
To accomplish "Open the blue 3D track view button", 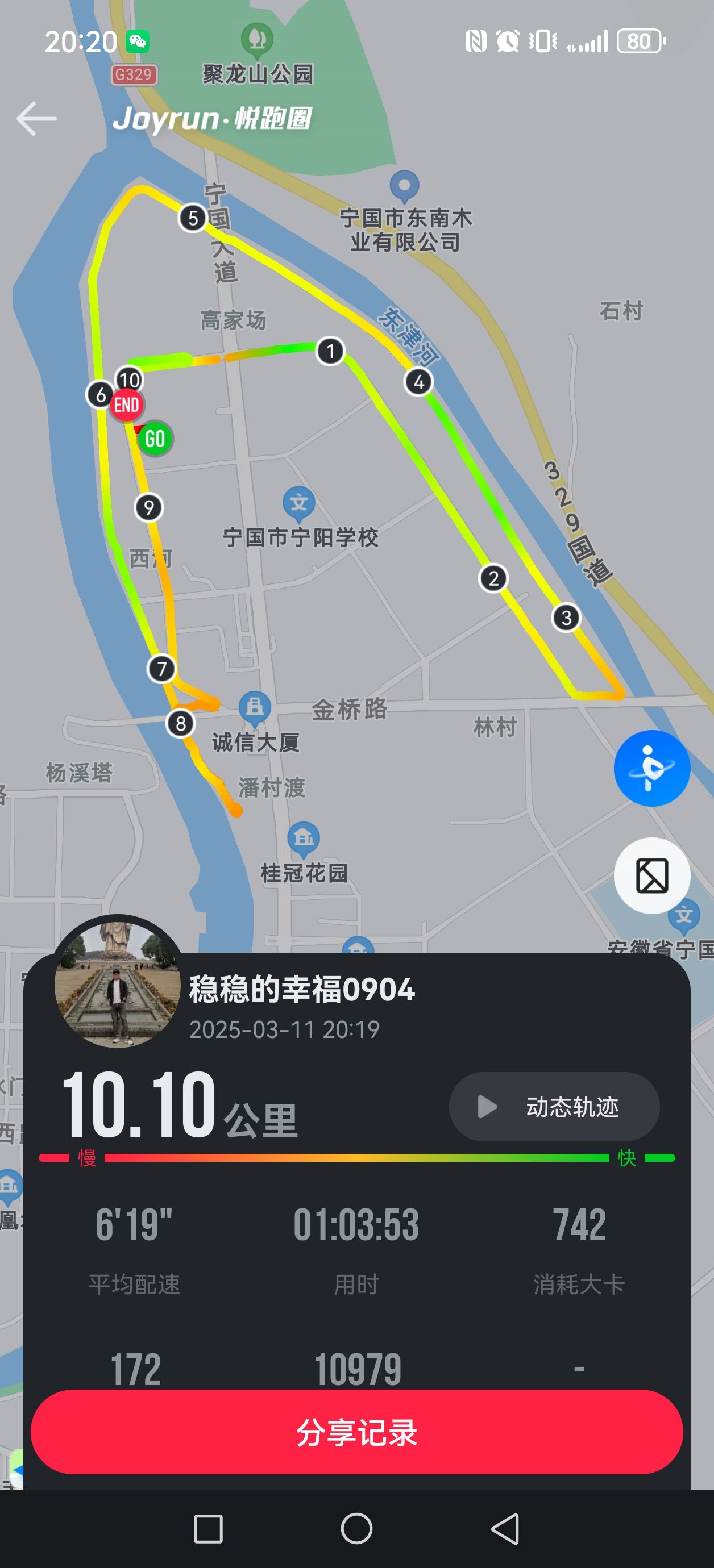I will (651, 768).
